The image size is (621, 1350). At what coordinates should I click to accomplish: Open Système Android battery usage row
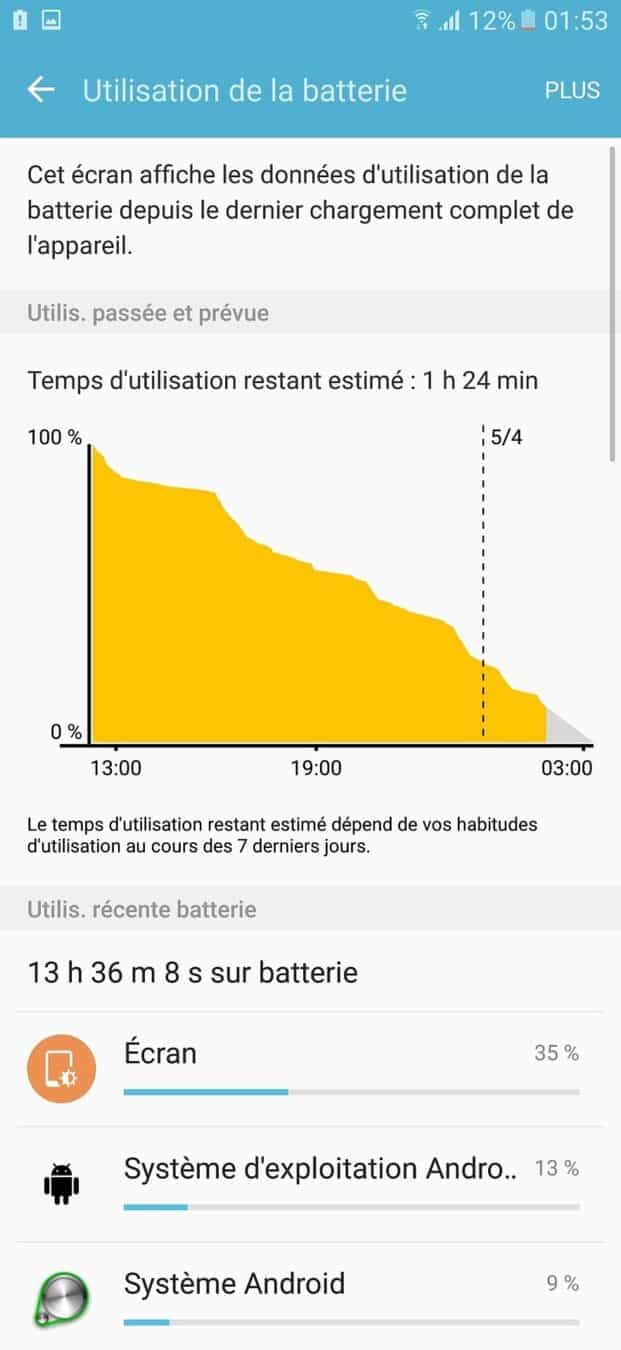pyautogui.click(x=310, y=1298)
